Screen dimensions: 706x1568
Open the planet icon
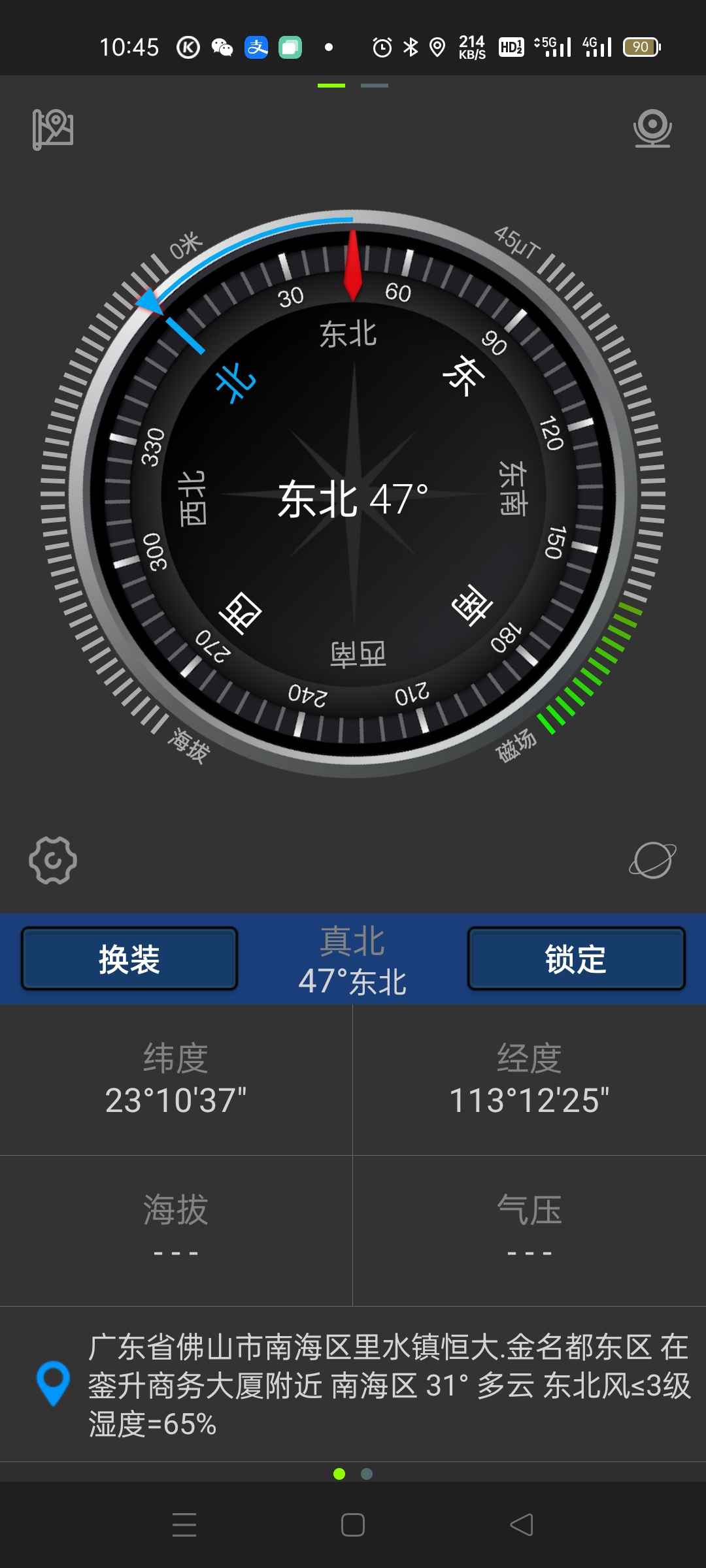click(652, 860)
